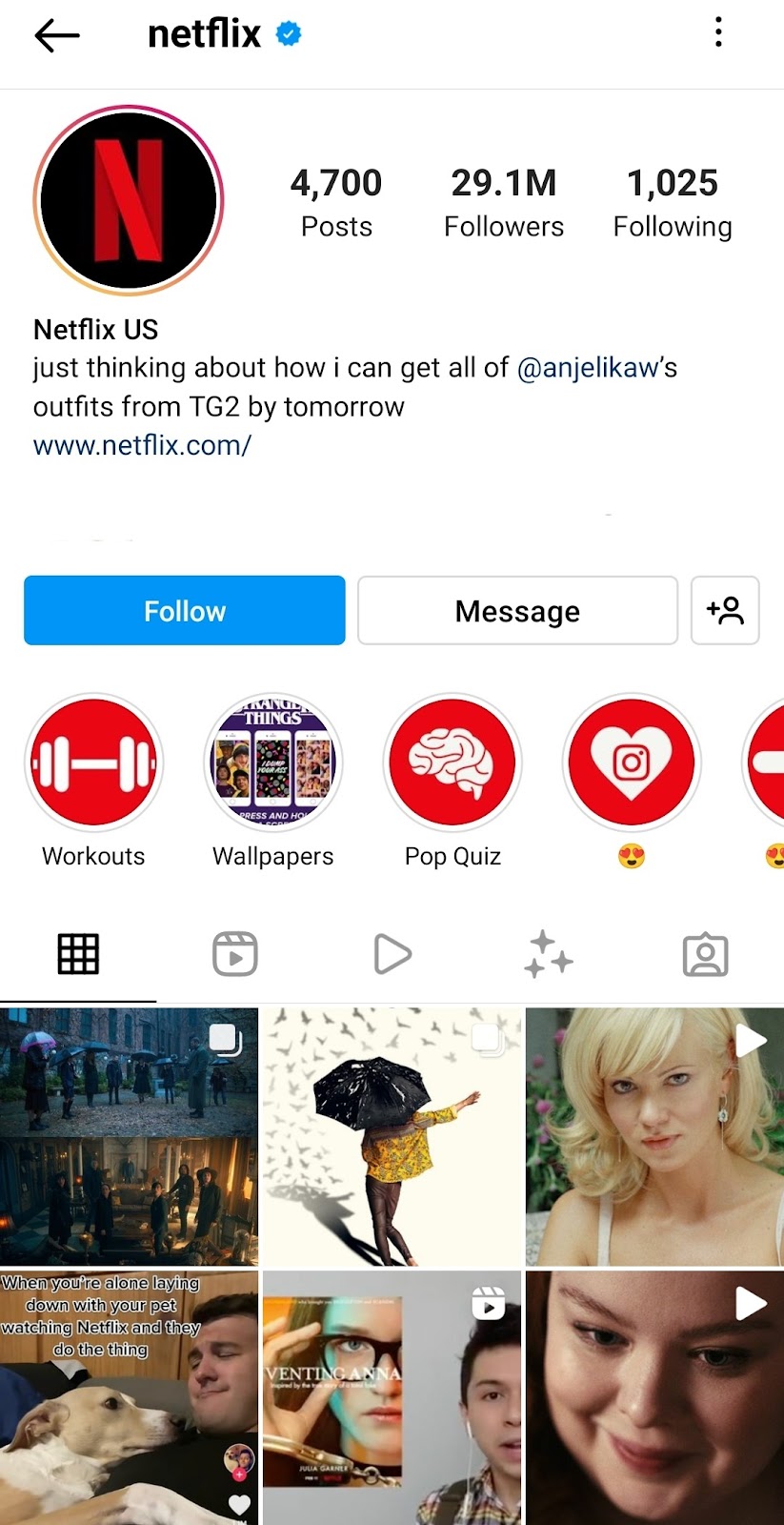Open the black umbrella and birds post

click(x=392, y=1136)
